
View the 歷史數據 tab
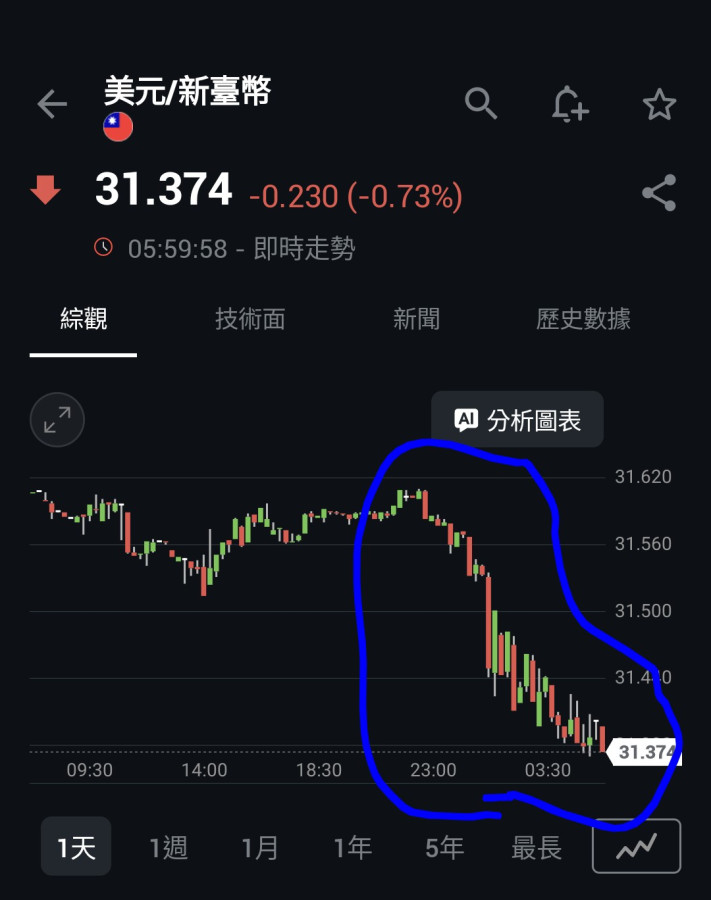click(x=583, y=319)
